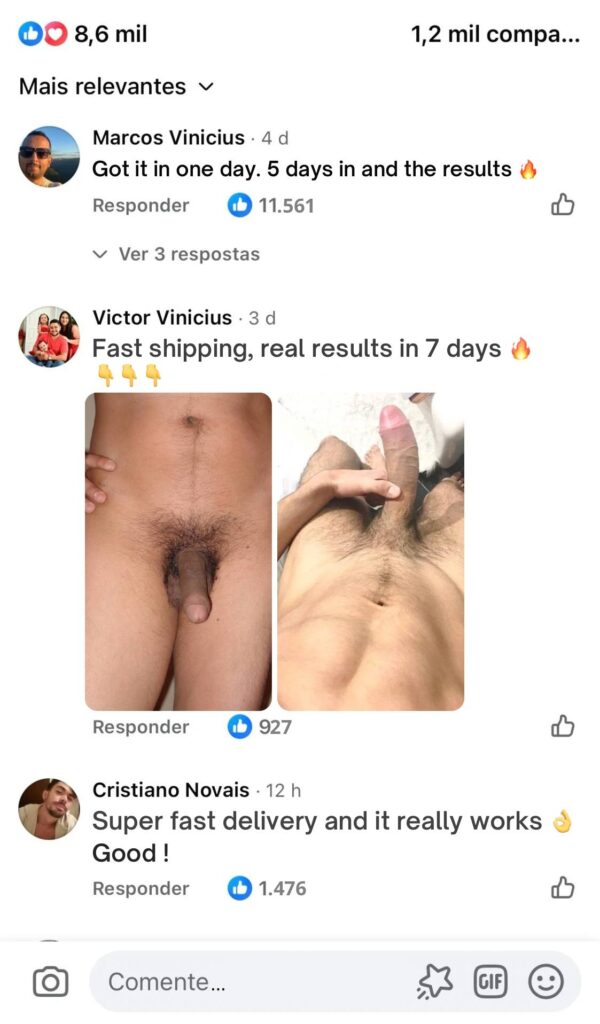Focus the Comente... comment field
The image size is (600, 1024).
click(250, 982)
